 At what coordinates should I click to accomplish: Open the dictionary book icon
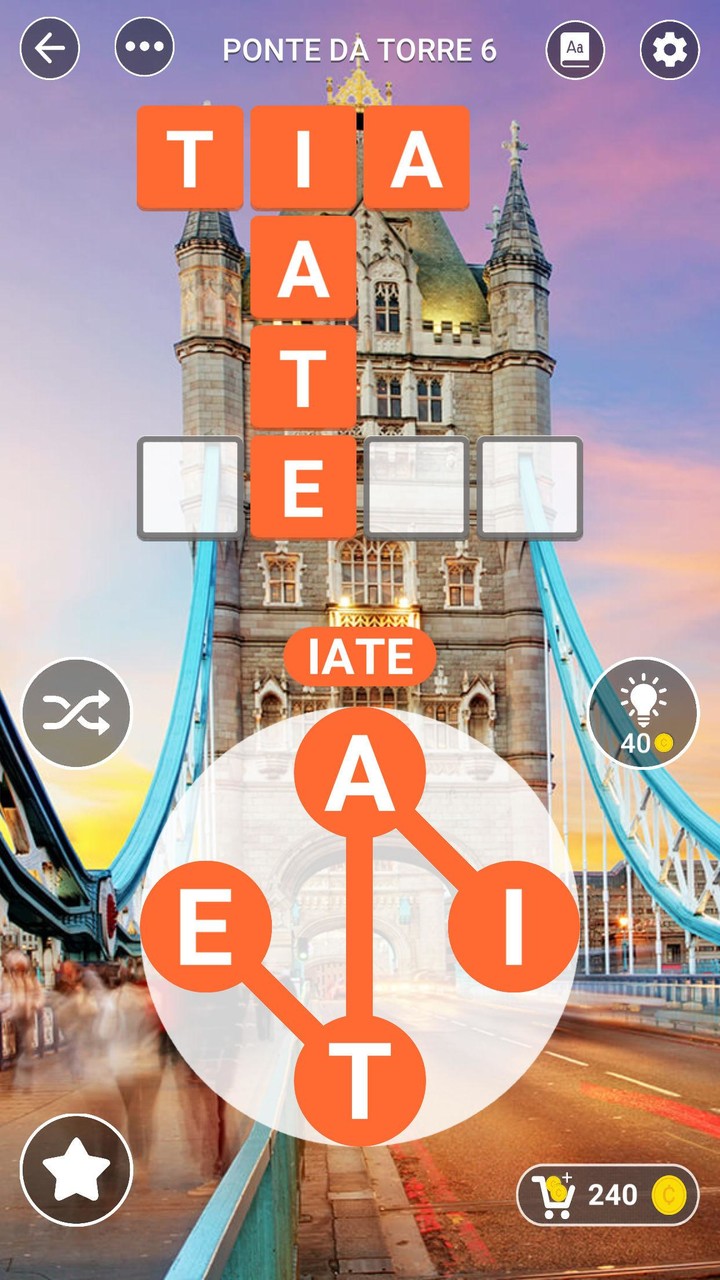tap(575, 49)
